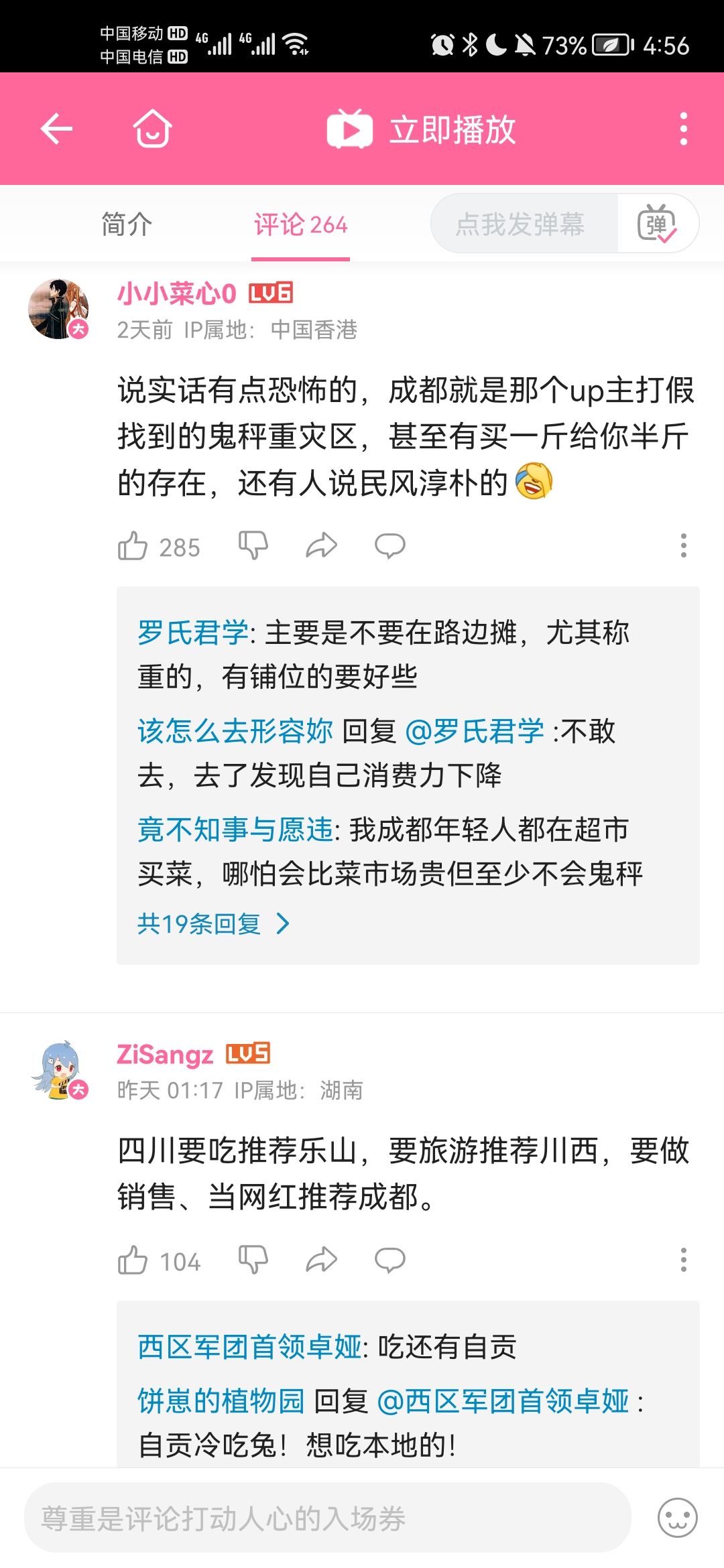Tap the 点我发弹幕 input field
The height and width of the screenshot is (1568, 724).
(521, 224)
